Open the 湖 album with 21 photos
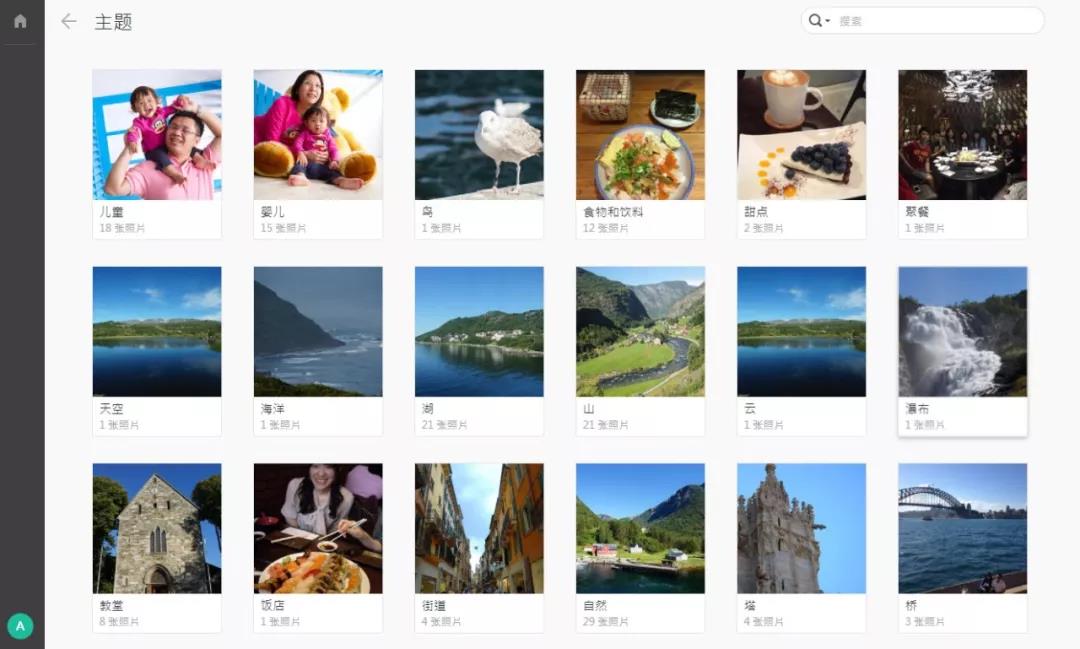 (479, 332)
